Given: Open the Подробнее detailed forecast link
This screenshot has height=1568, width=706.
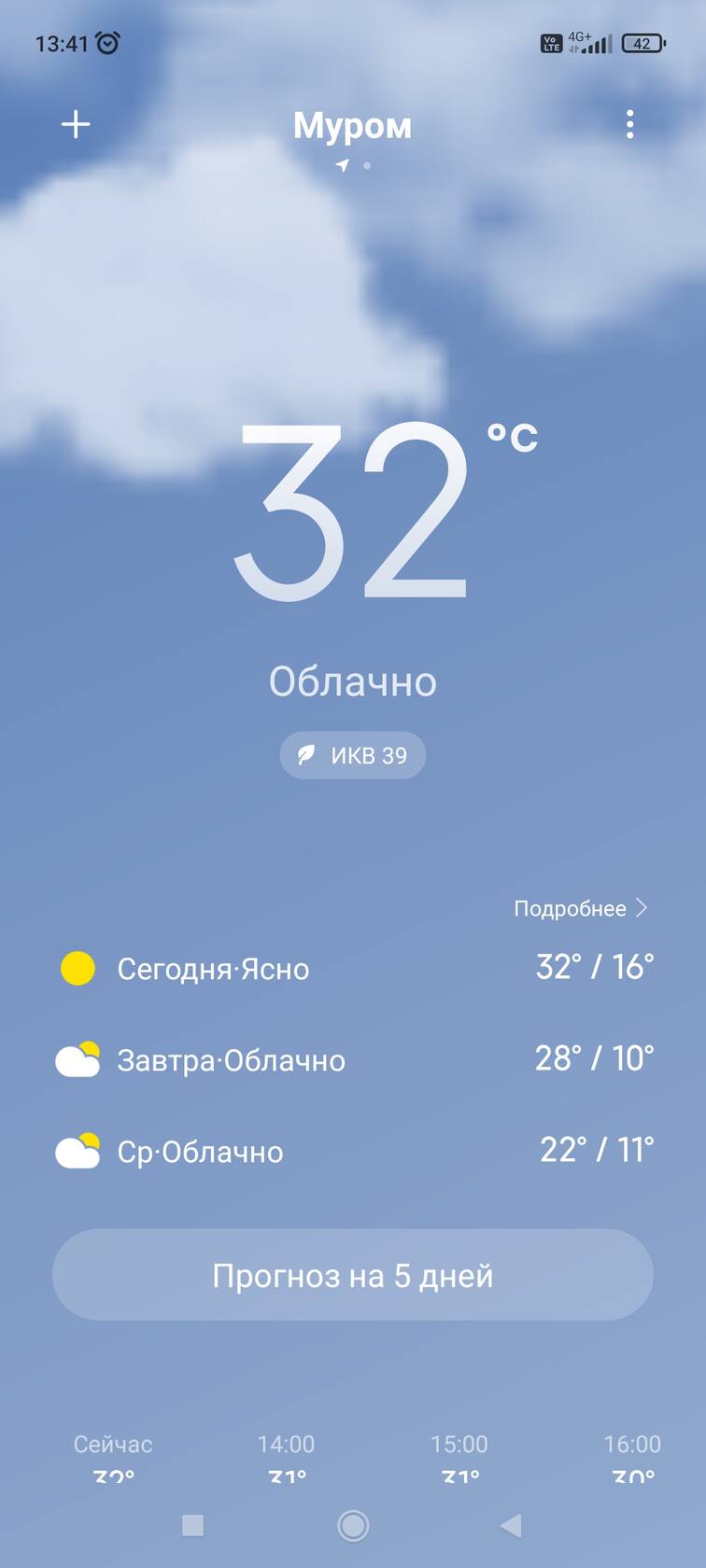Looking at the screenshot, I should (x=580, y=908).
